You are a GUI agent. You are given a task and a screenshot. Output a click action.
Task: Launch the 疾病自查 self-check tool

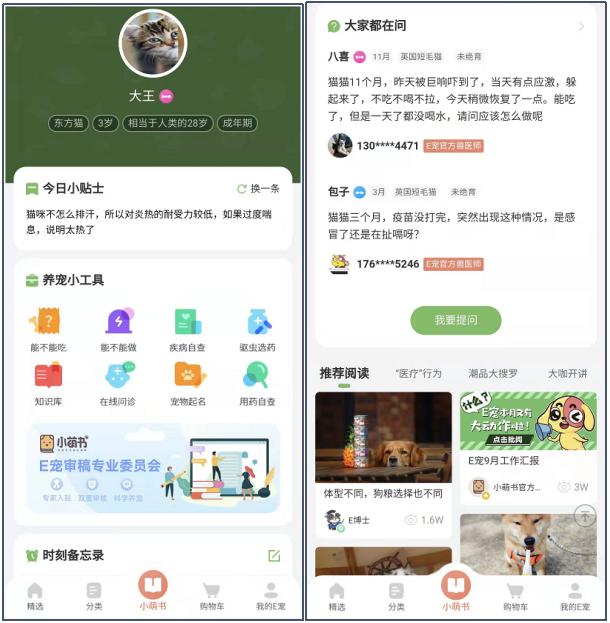[188, 330]
